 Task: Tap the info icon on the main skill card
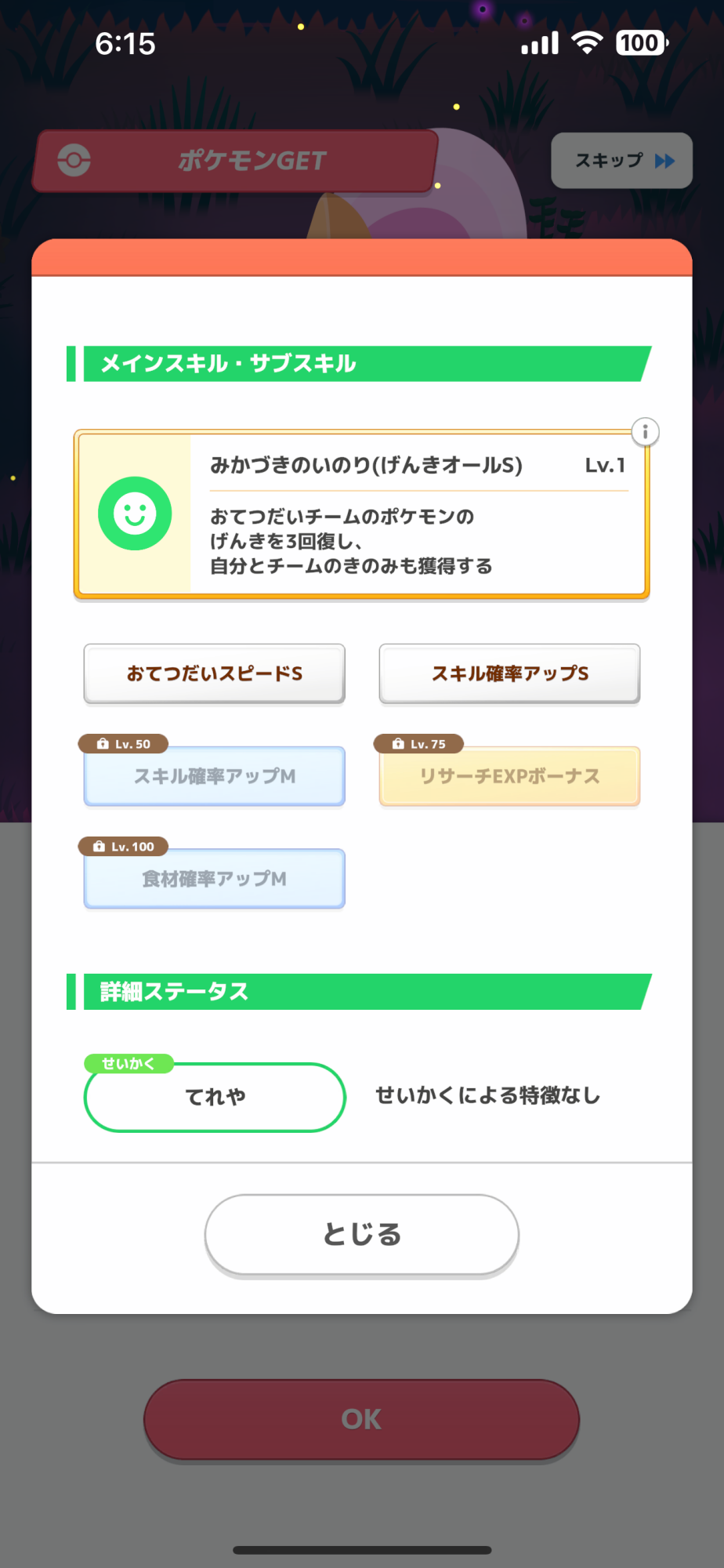click(x=645, y=432)
